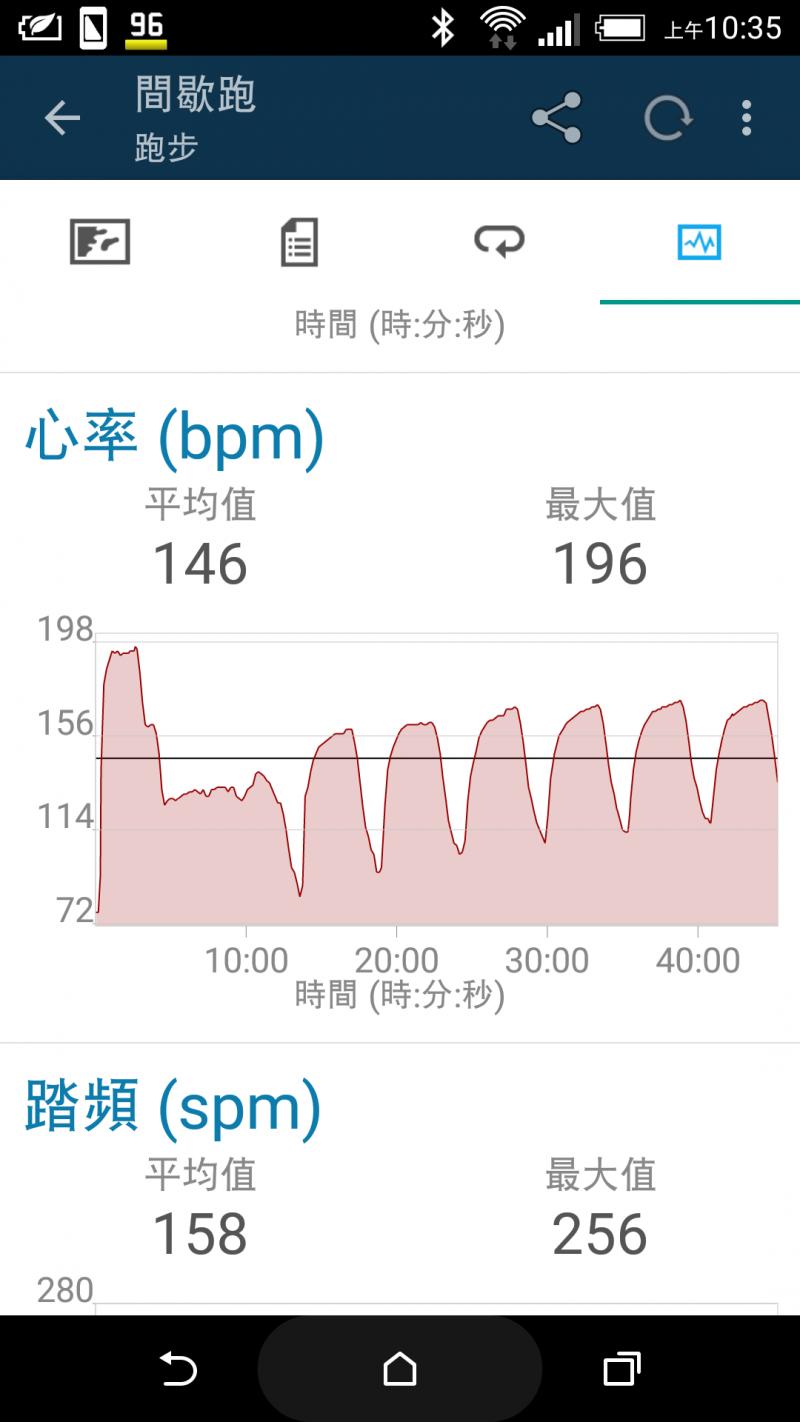Open the heart rate (心率) chart
800x1422 pixels.
coord(436,780)
